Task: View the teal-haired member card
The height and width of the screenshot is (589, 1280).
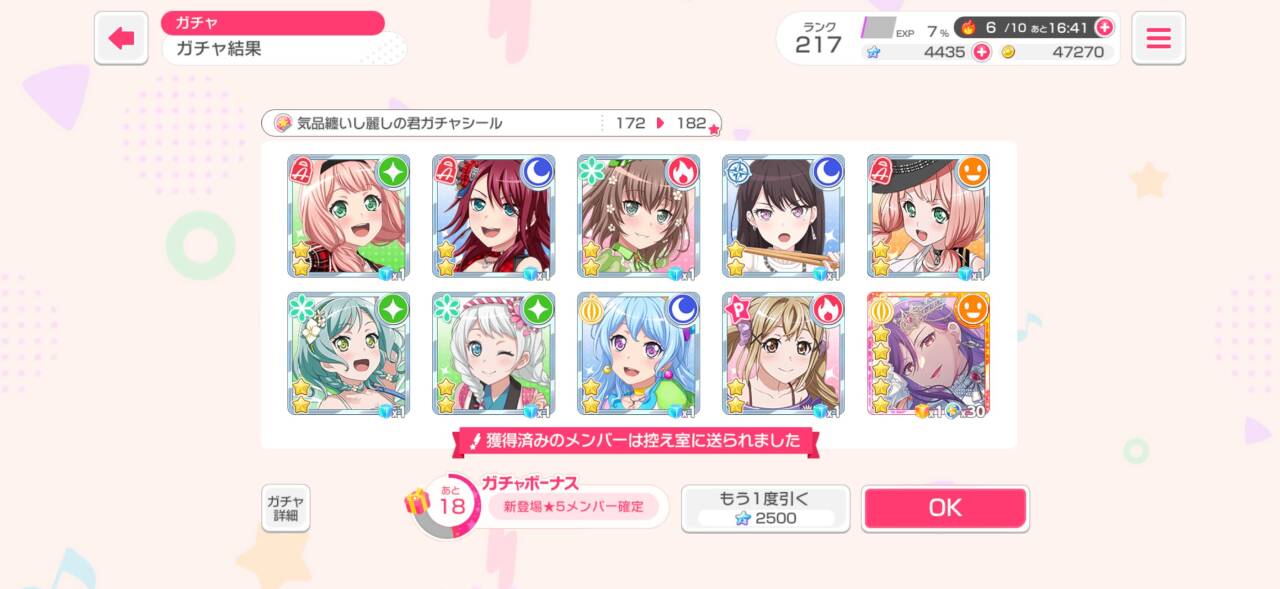Action: [348, 354]
